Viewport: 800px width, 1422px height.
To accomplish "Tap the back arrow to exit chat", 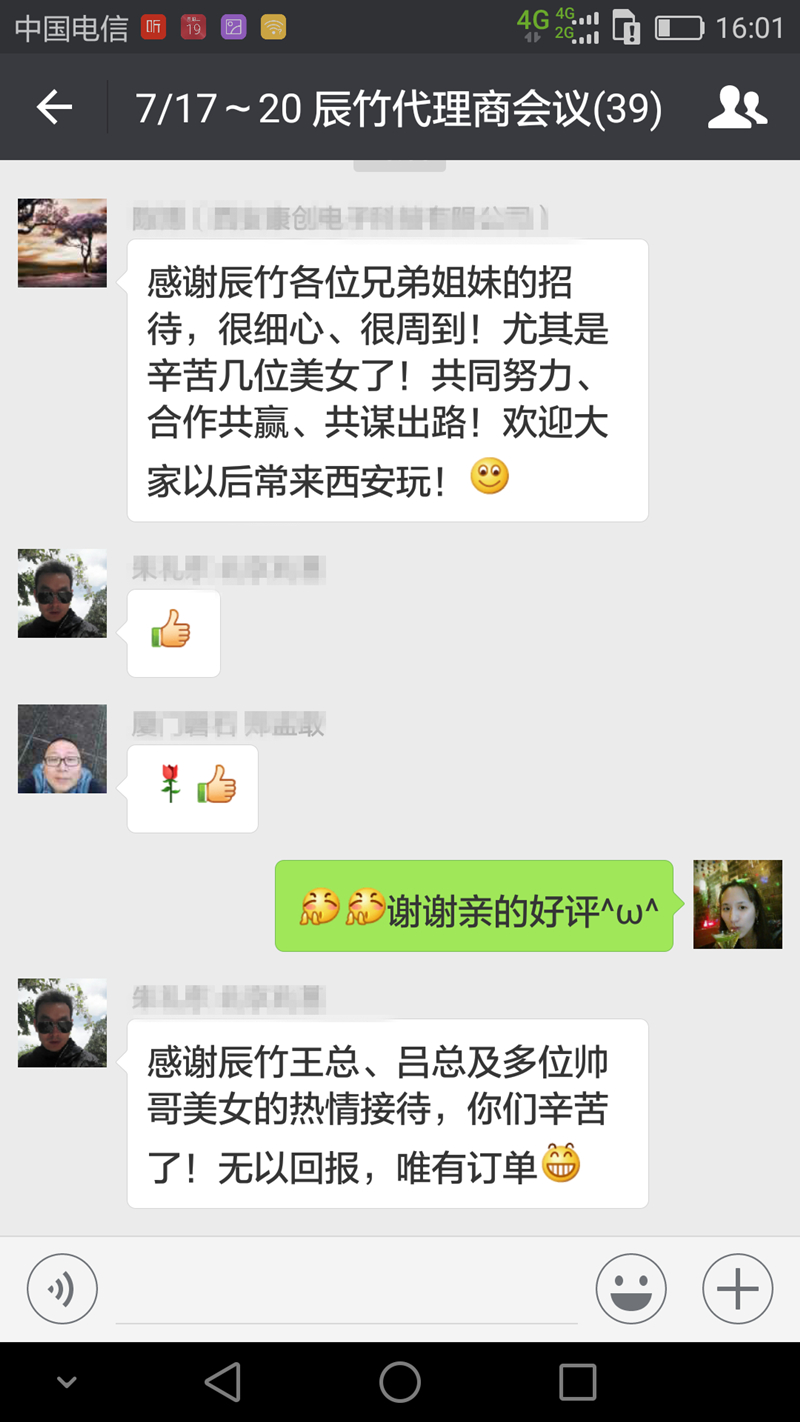I will [53, 106].
